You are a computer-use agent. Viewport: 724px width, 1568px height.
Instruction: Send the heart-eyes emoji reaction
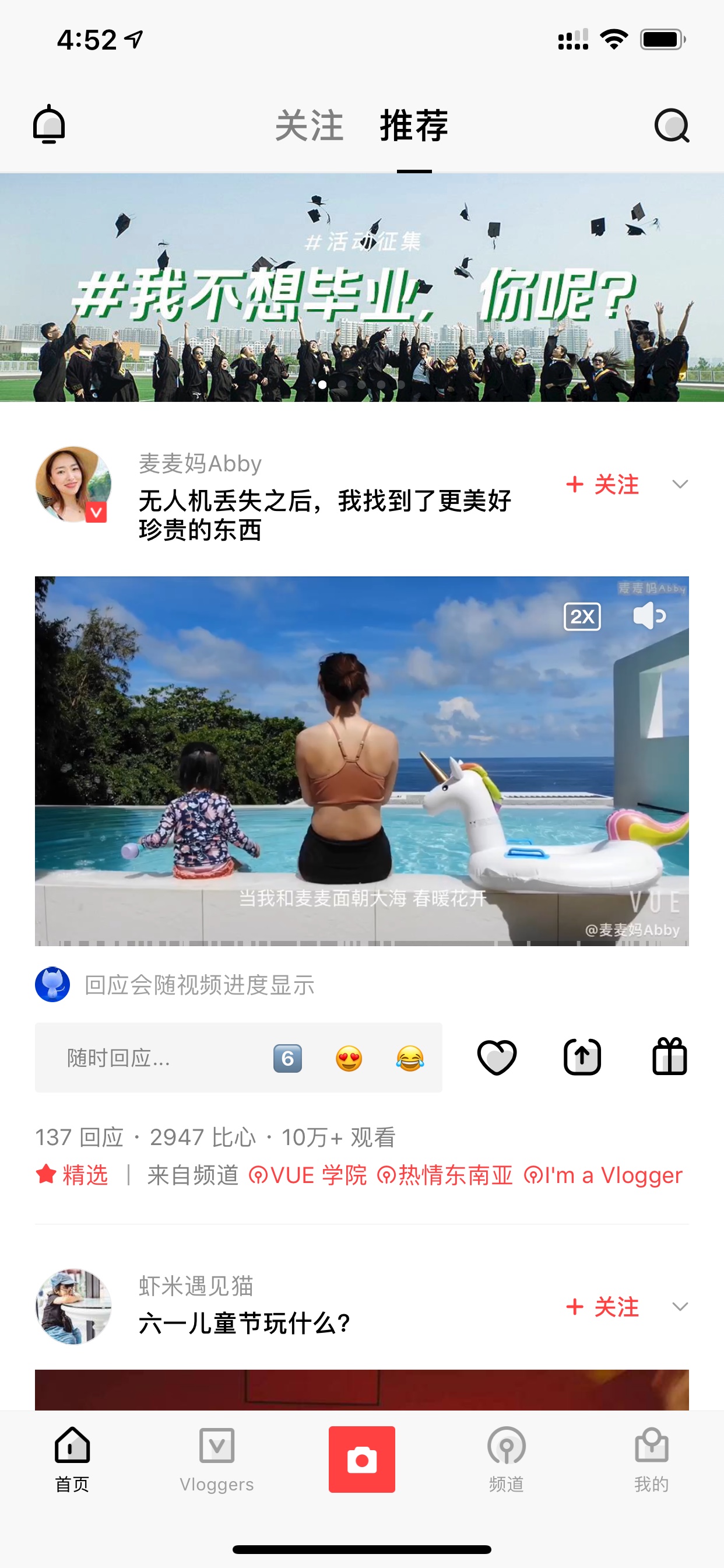click(x=349, y=1059)
